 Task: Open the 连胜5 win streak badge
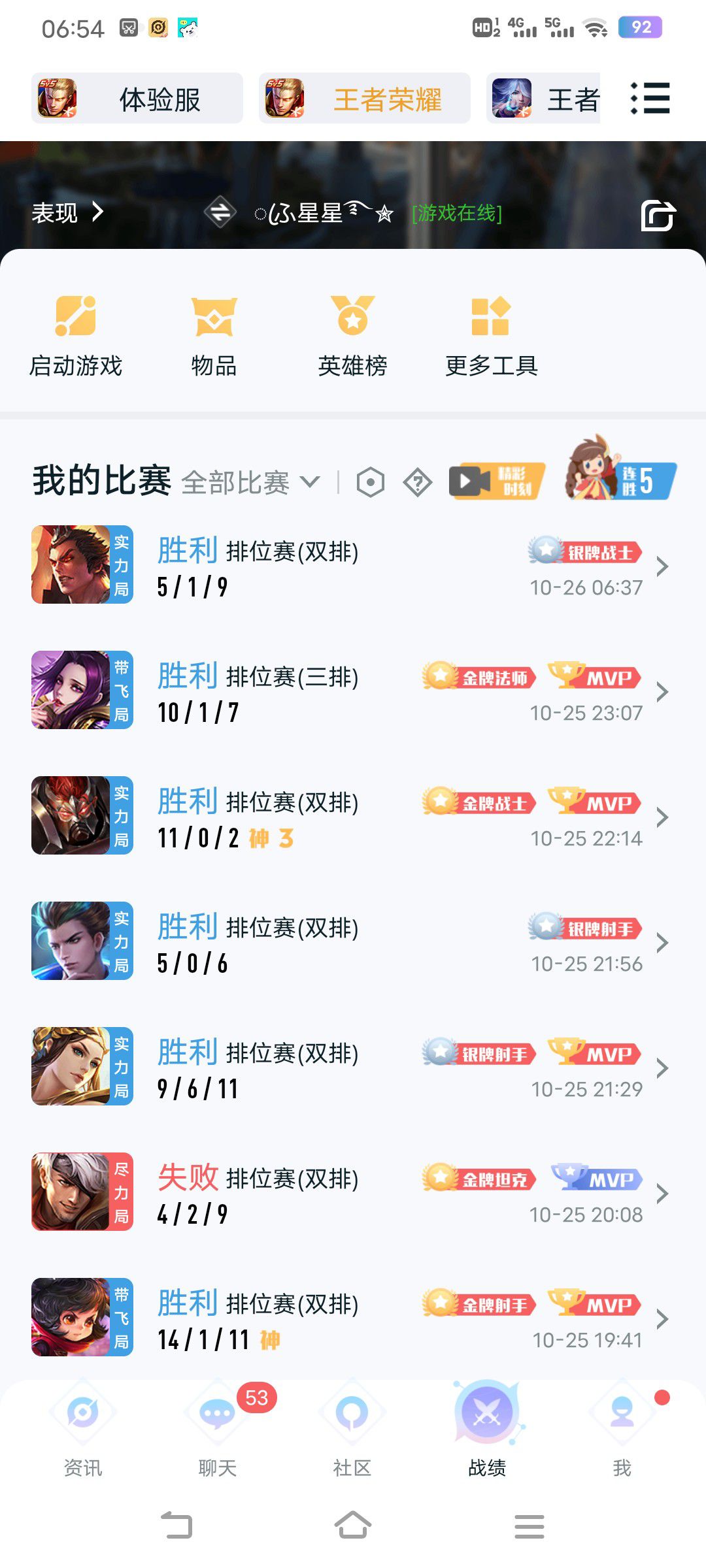(620, 469)
